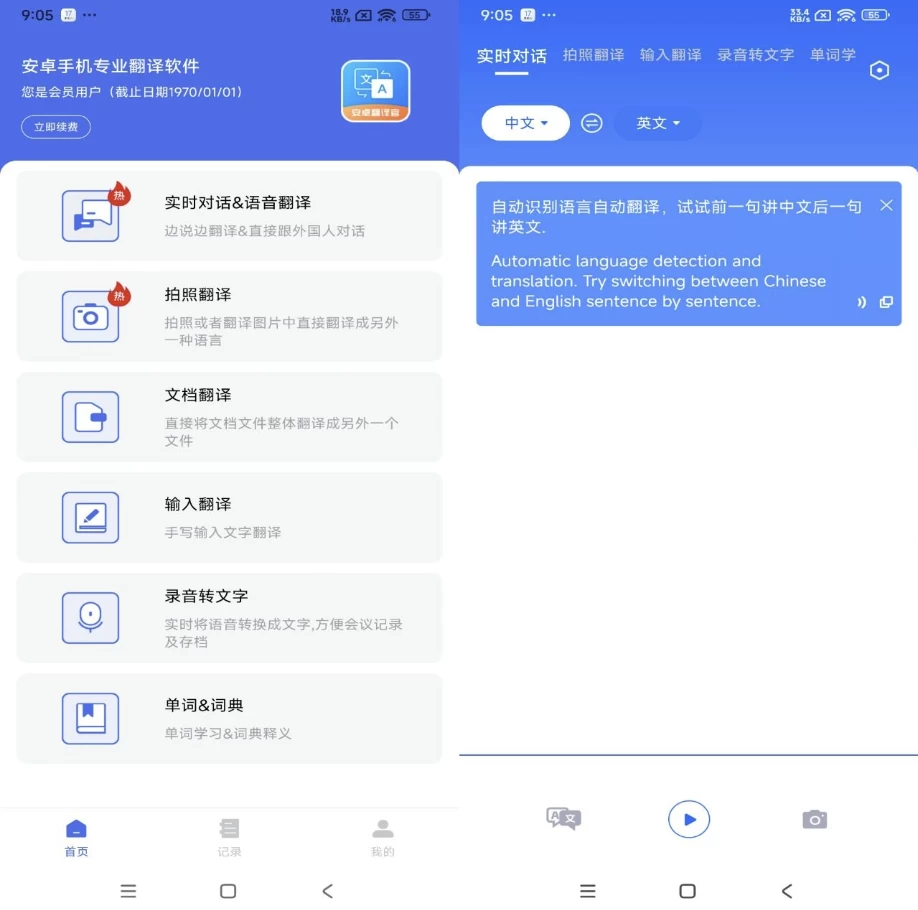
Task: Play the tip's English audio
Action: pyautogui.click(x=861, y=302)
